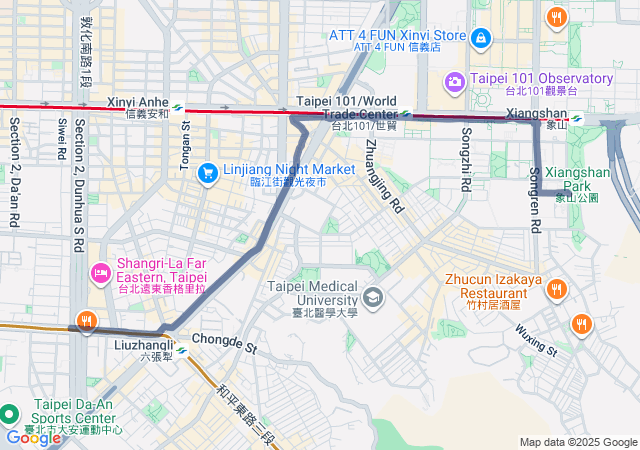Select the Taipei 101 Observatory camera pin
The image size is (640, 450).
454,79
